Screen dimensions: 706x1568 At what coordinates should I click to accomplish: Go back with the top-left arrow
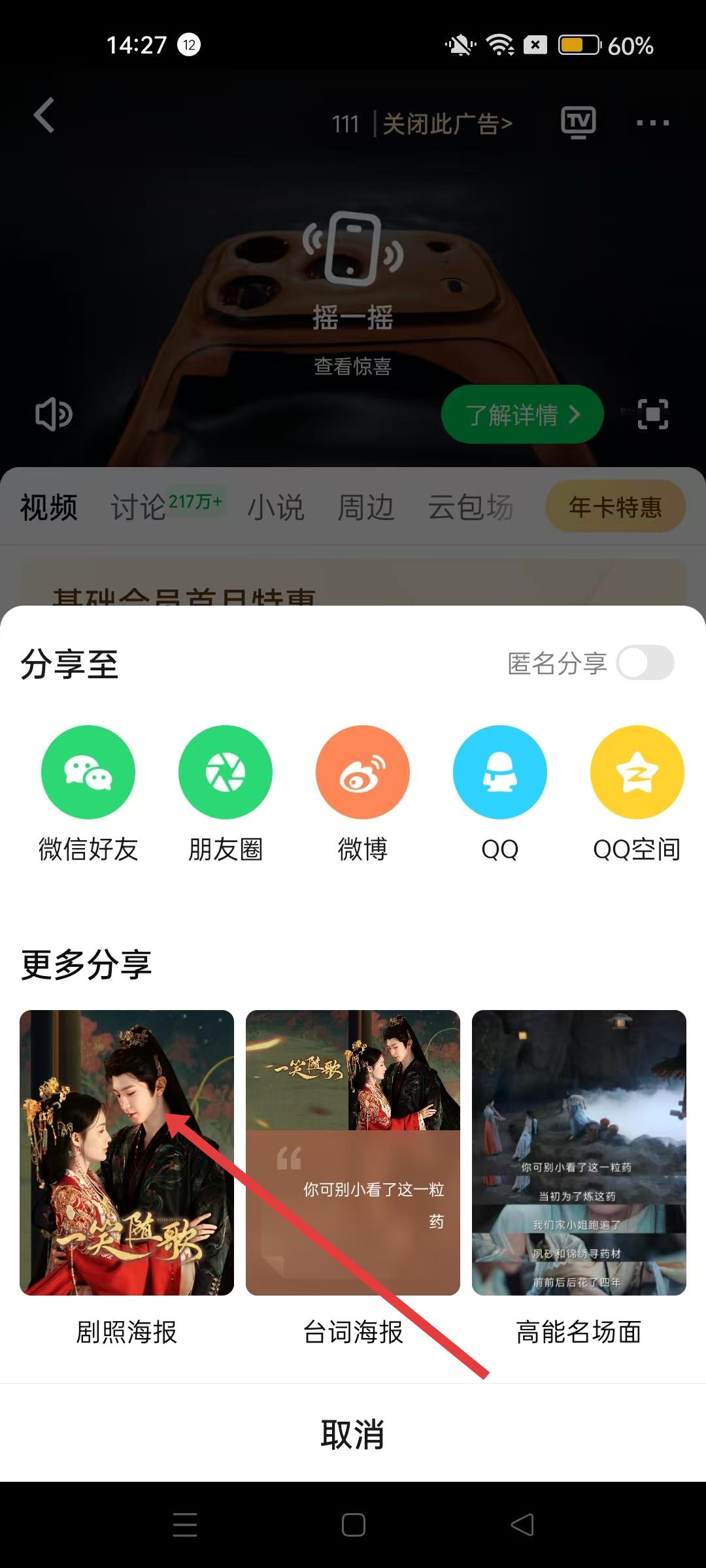[x=44, y=116]
